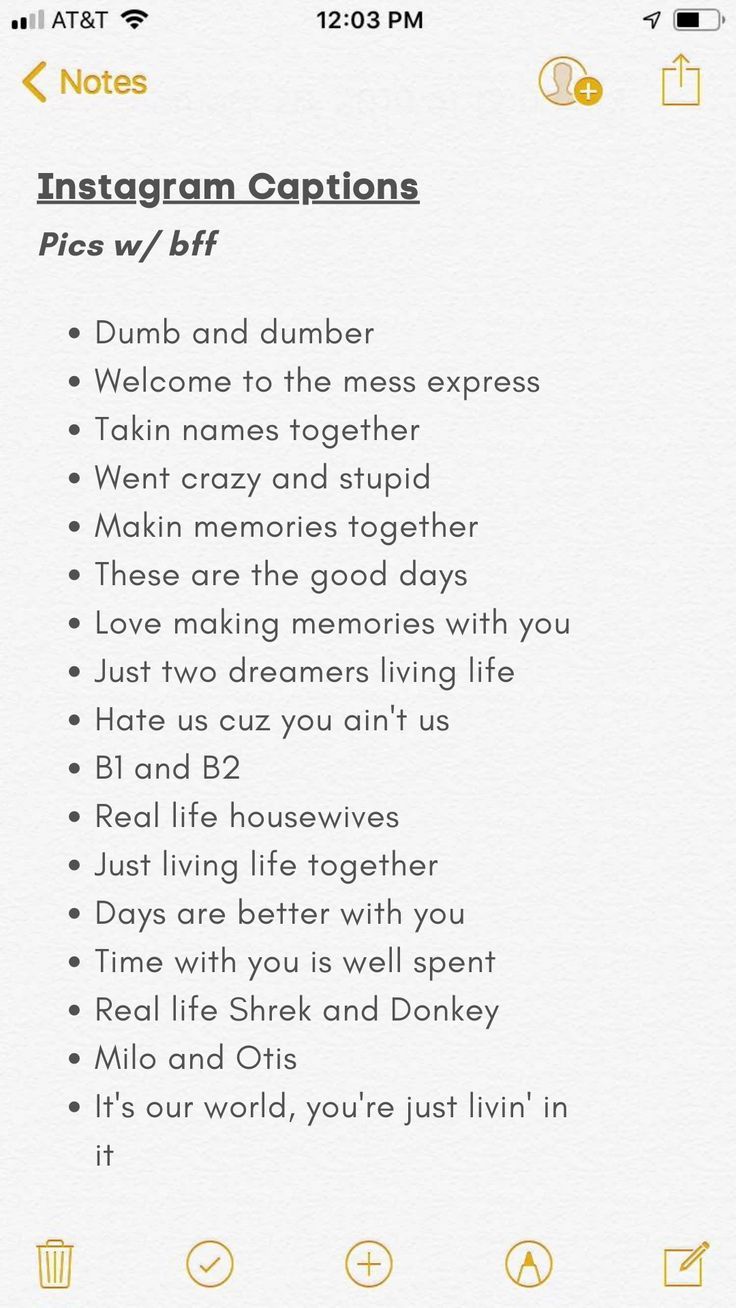Image resolution: width=736 pixels, height=1308 pixels.
Task: Tap the 'Real life Shrek and Donkey' line
Action: click(x=297, y=1009)
